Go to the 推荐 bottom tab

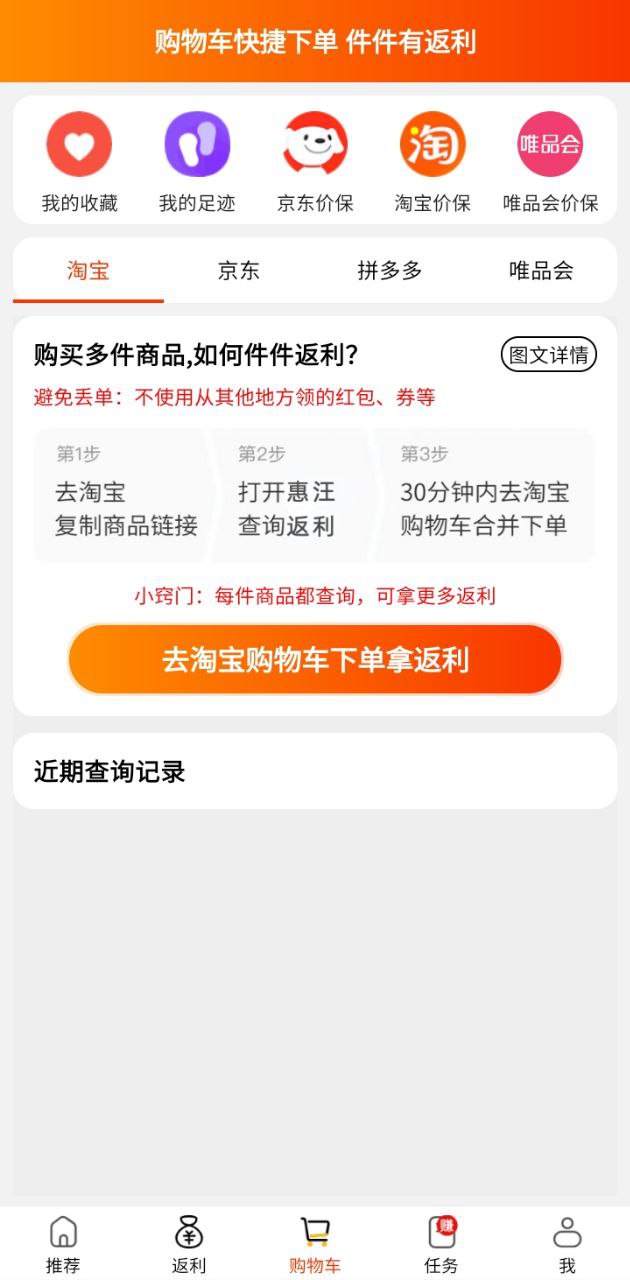63,1244
